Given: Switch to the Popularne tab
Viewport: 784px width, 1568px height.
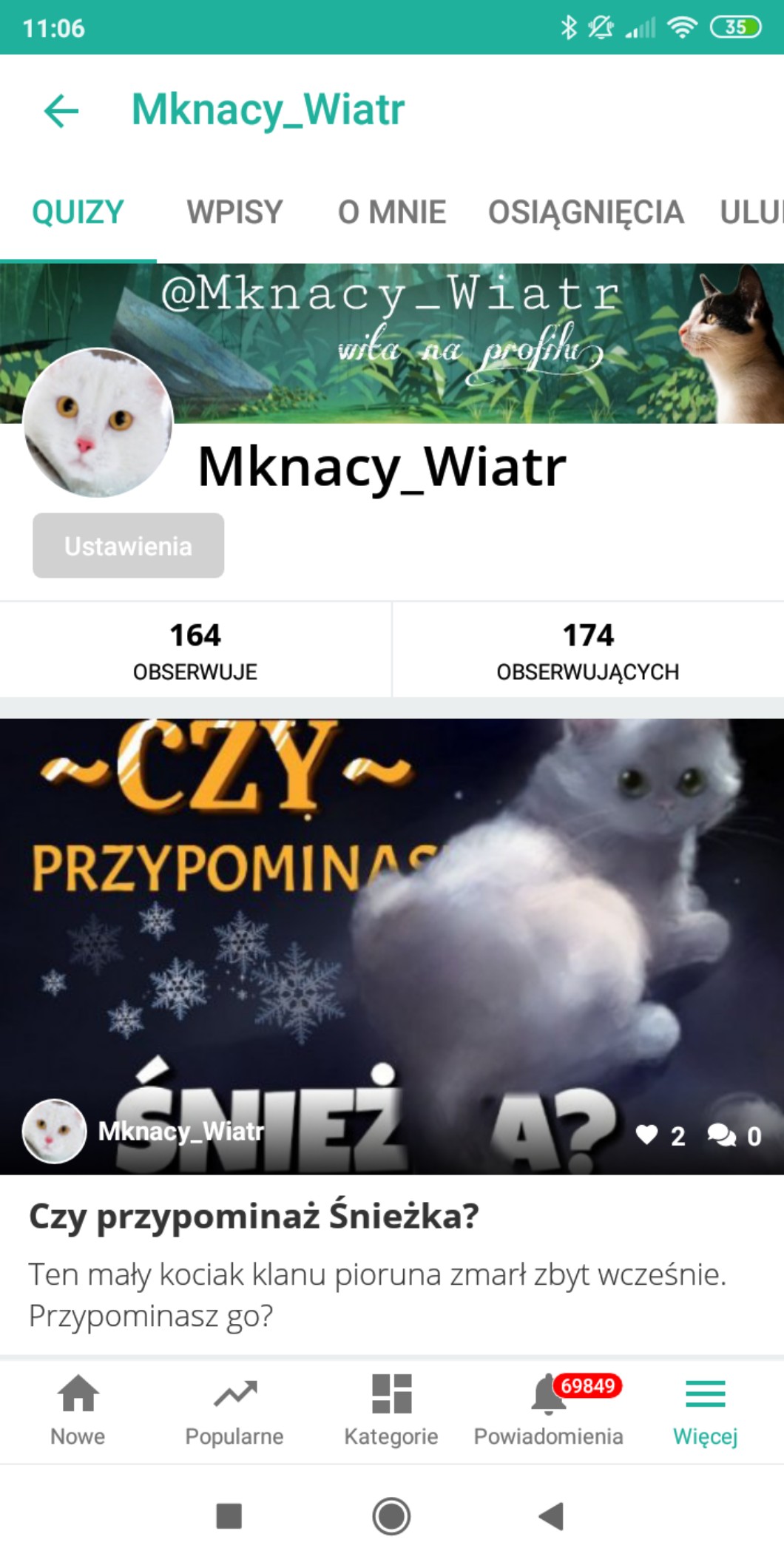Looking at the screenshot, I should [234, 1410].
